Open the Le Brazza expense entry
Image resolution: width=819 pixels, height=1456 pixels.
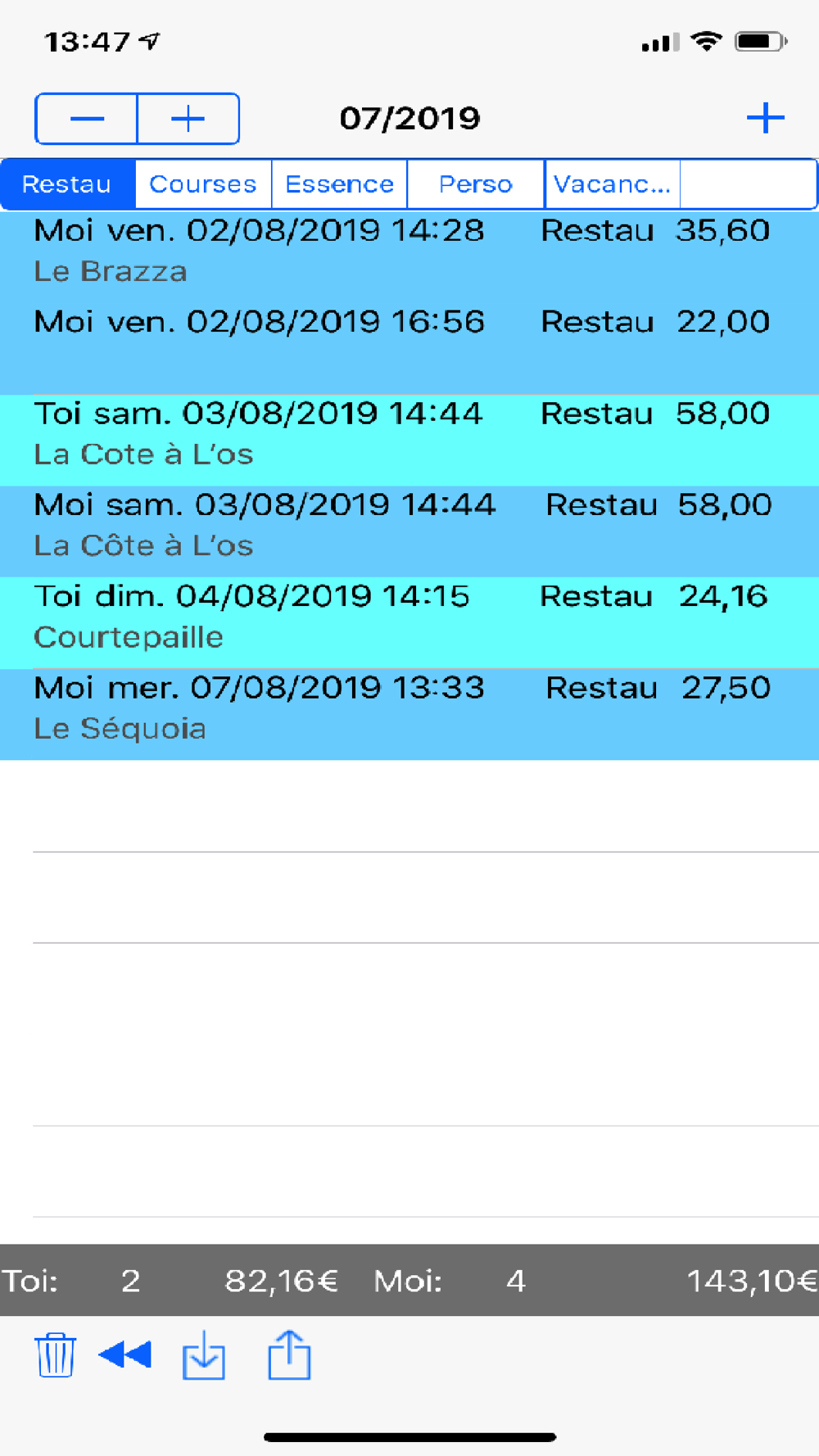[x=409, y=258]
